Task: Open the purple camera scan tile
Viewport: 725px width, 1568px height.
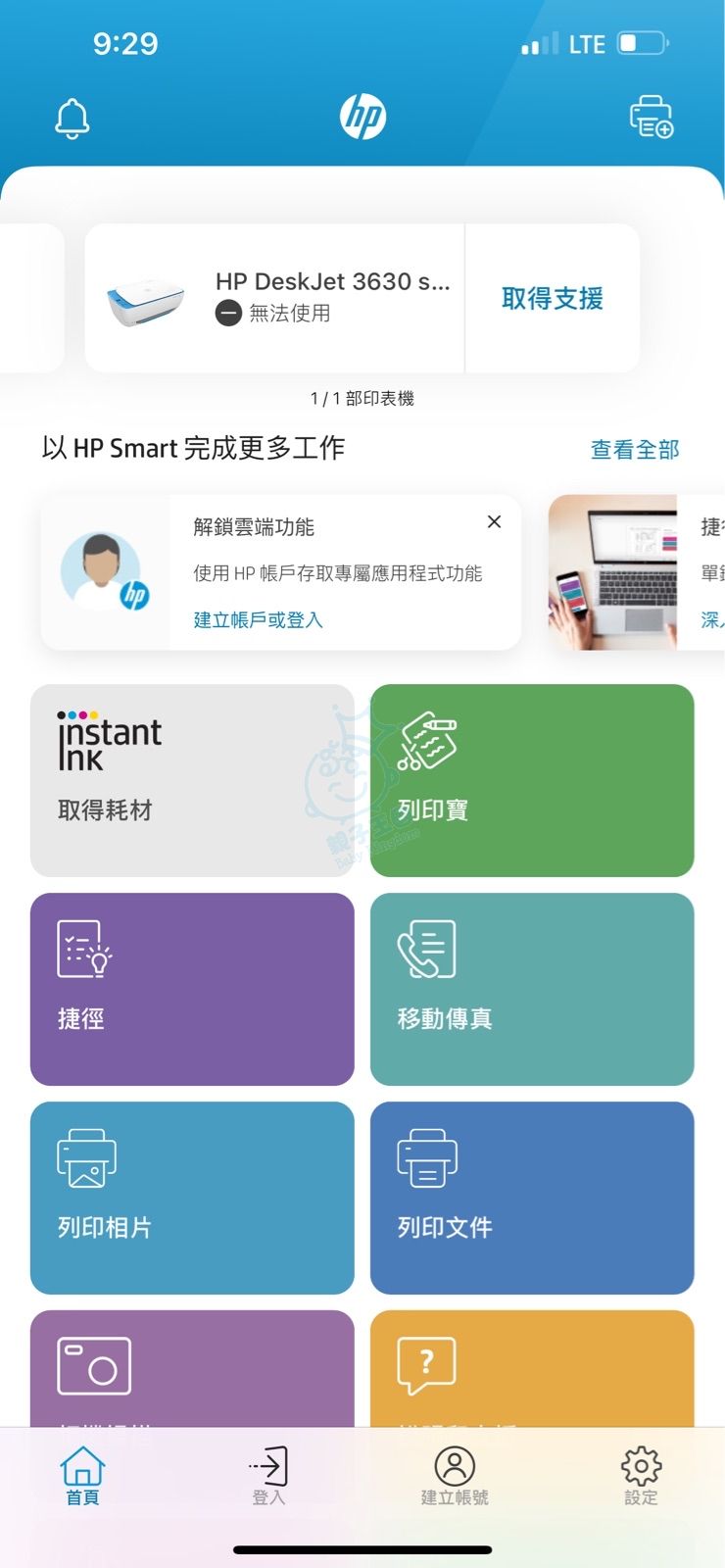Action: point(191,1367)
